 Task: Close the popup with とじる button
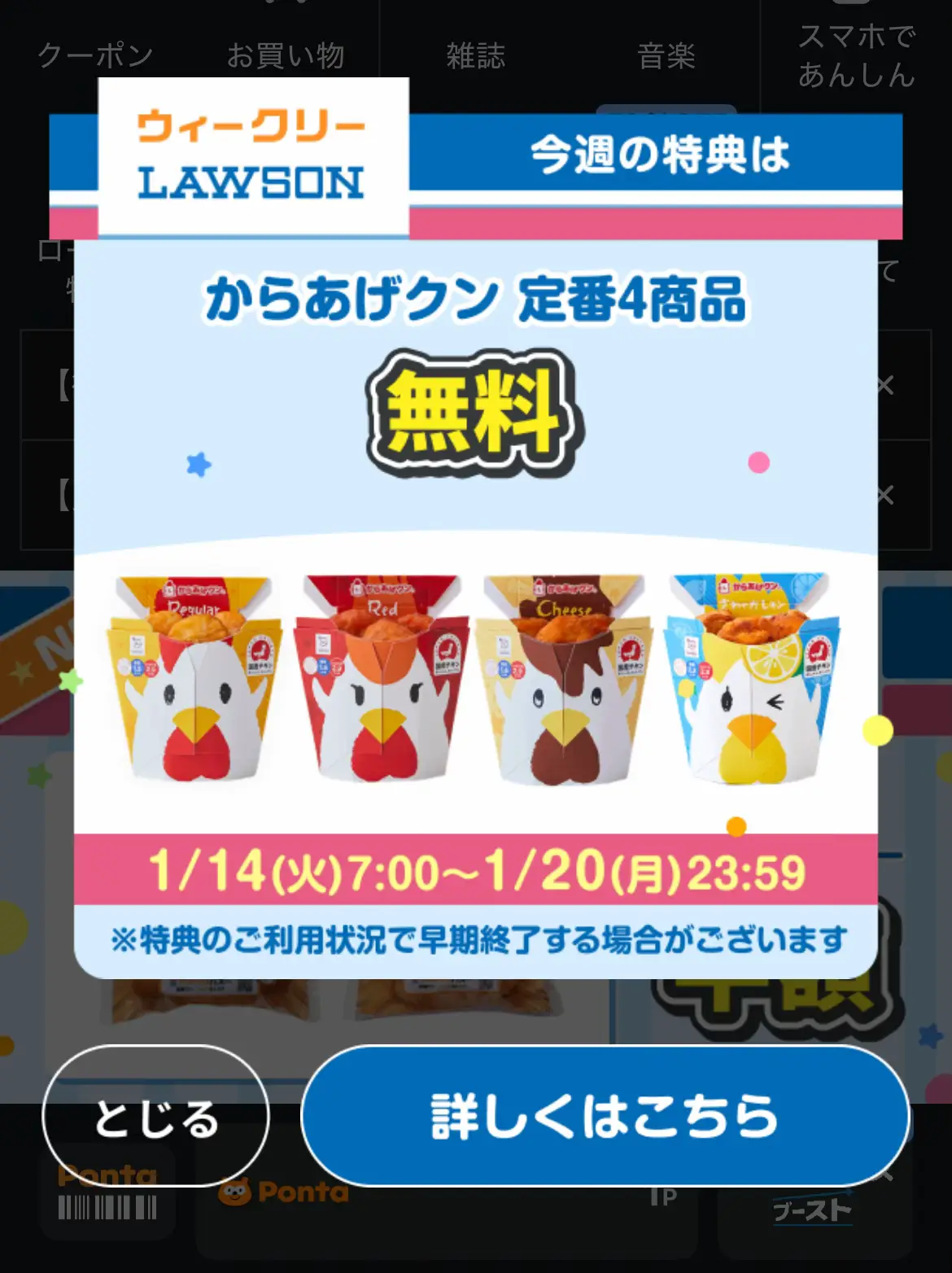[155, 1116]
